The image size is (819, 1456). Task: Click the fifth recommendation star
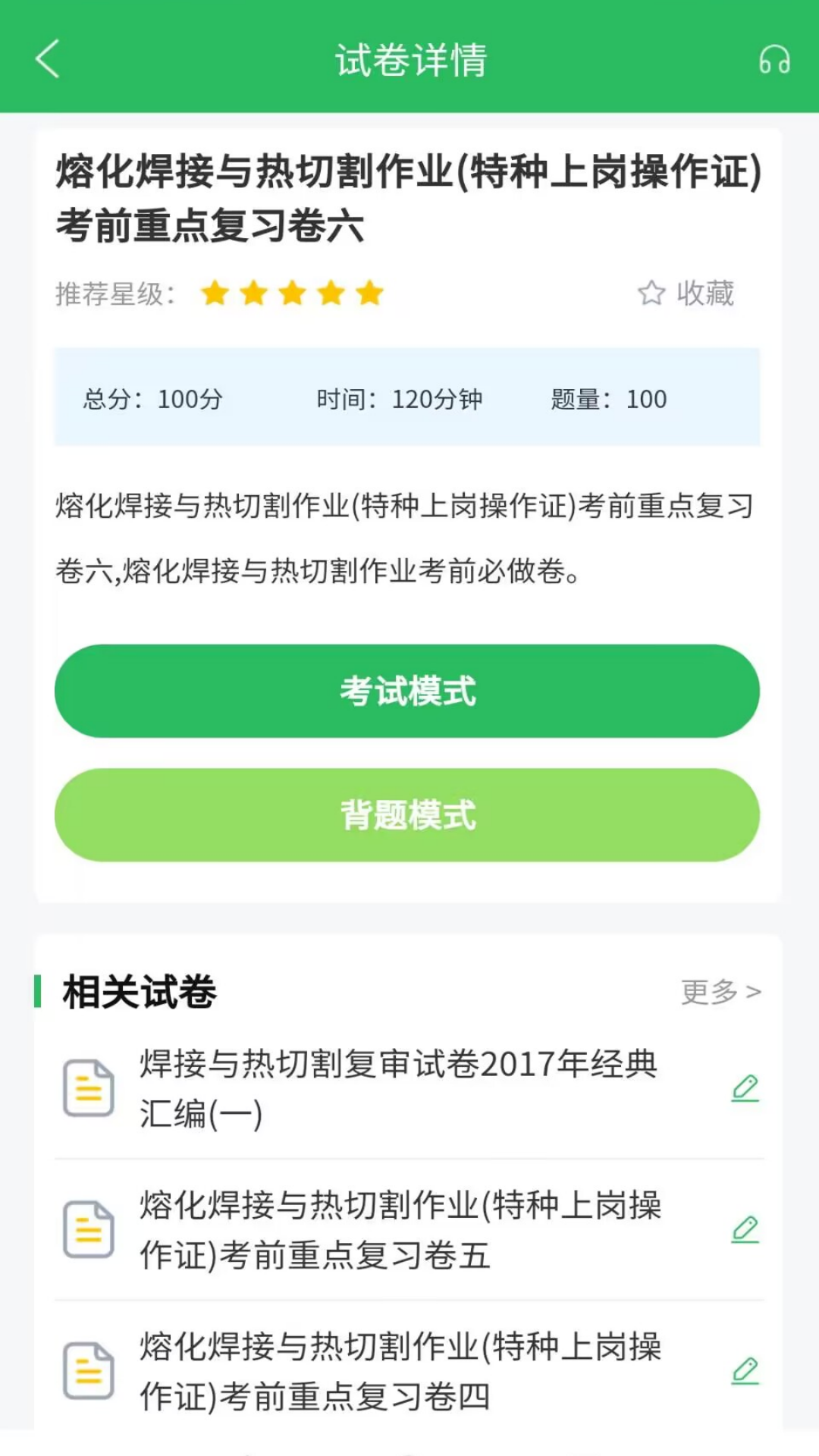point(368,293)
